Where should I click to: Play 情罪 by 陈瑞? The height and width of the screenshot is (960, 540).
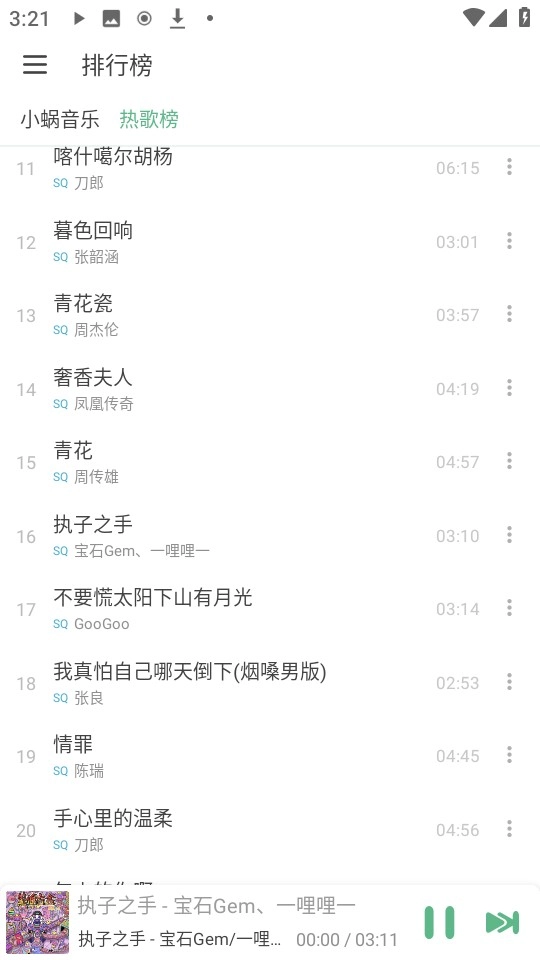270,756
